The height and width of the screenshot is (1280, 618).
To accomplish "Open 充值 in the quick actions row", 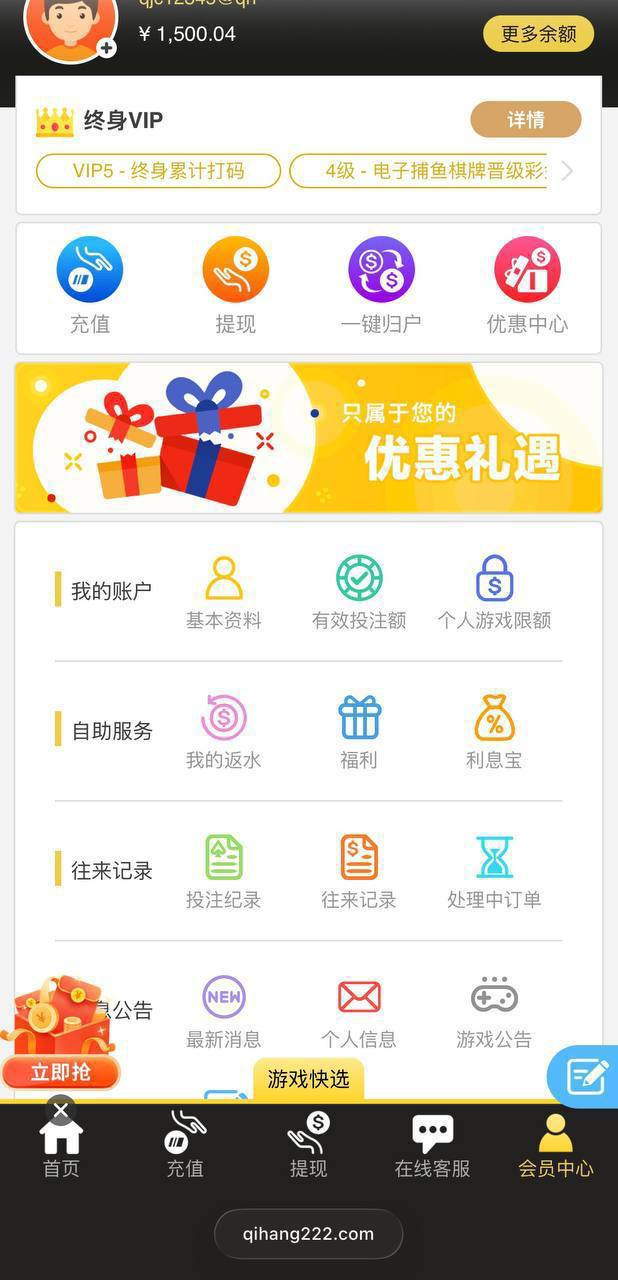I will pos(90,286).
